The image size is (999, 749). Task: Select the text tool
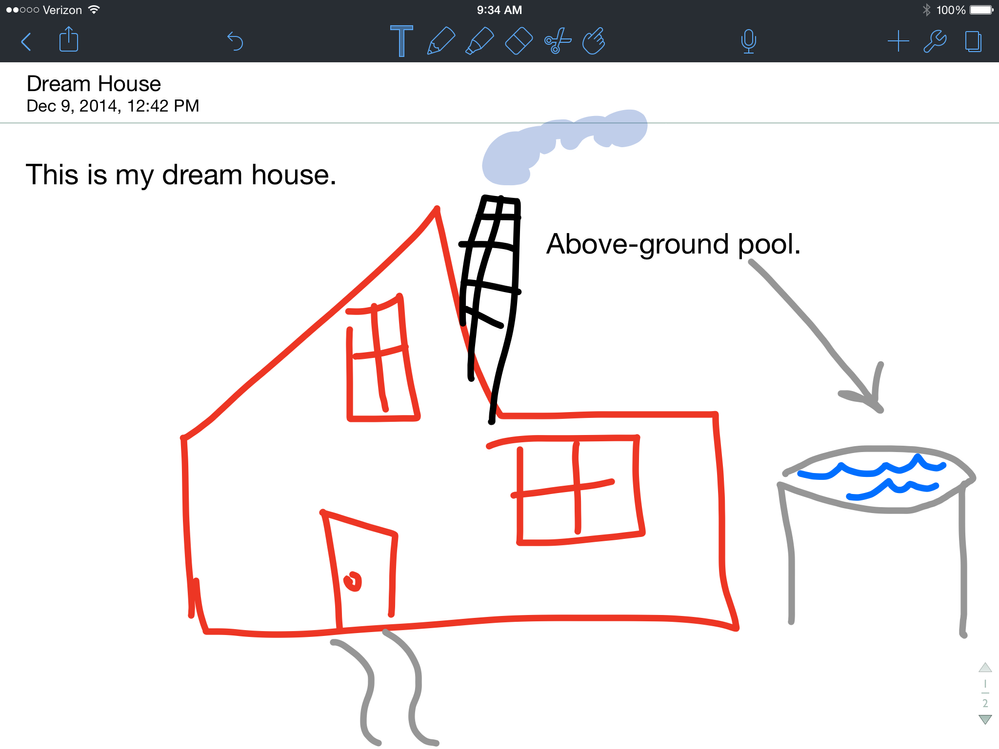(x=401, y=41)
